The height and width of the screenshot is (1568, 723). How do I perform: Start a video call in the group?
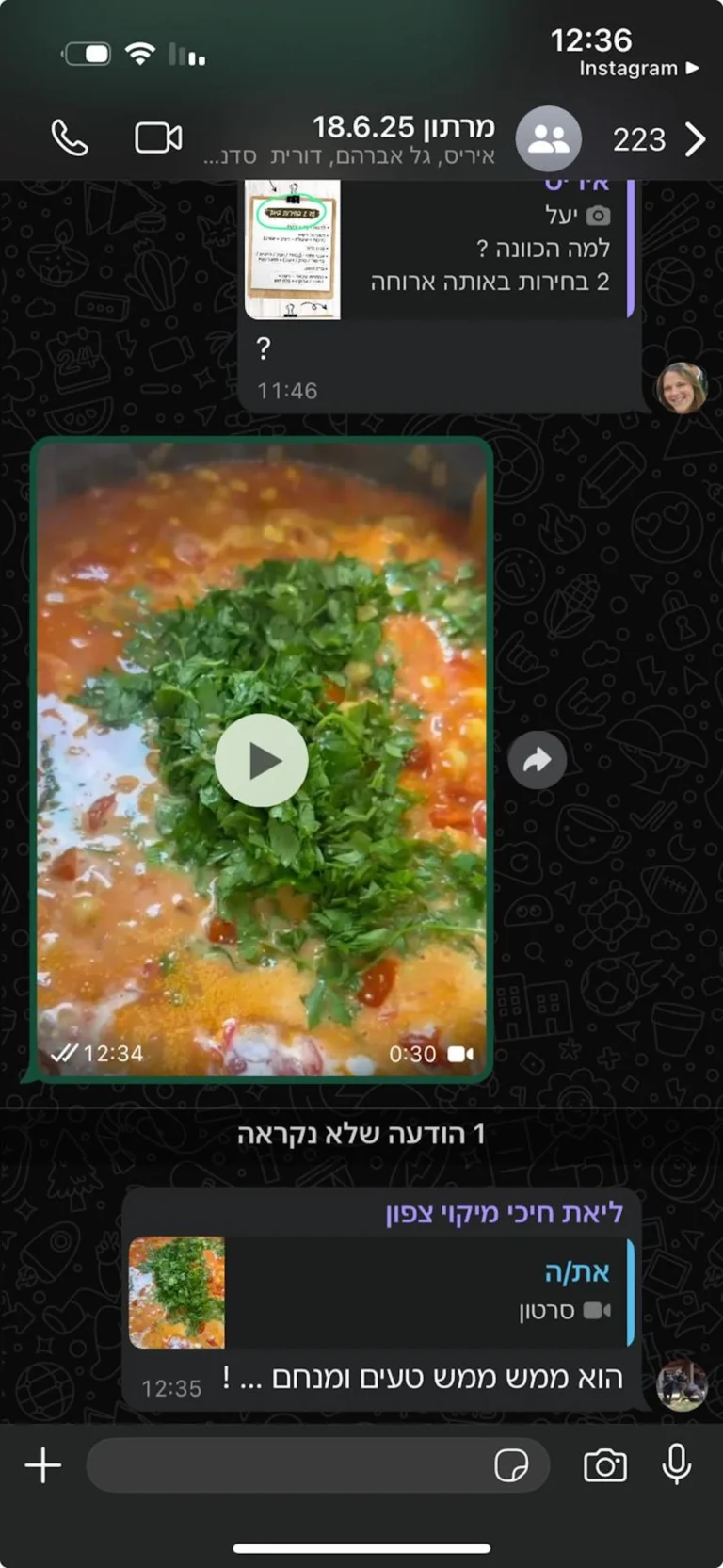158,138
